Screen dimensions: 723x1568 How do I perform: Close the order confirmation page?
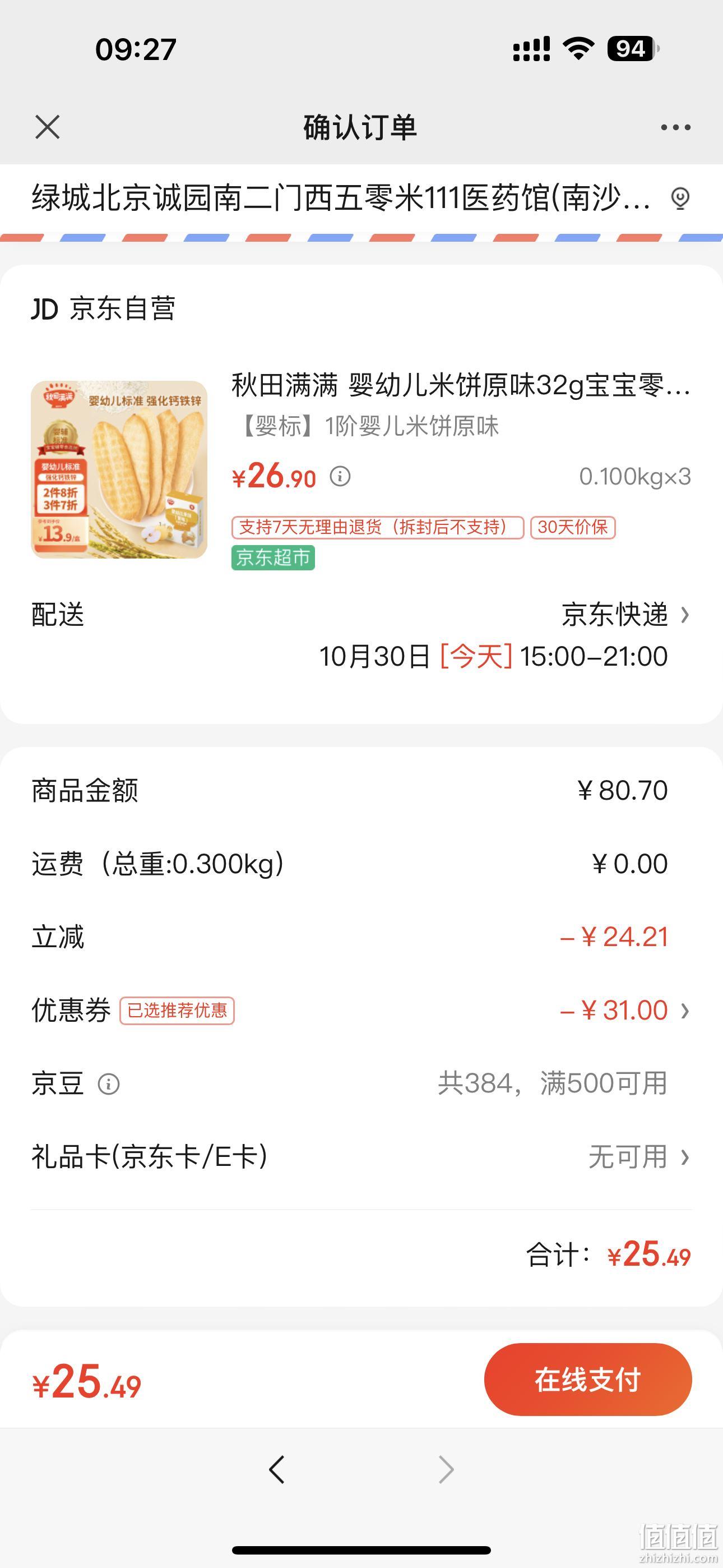point(48,127)
